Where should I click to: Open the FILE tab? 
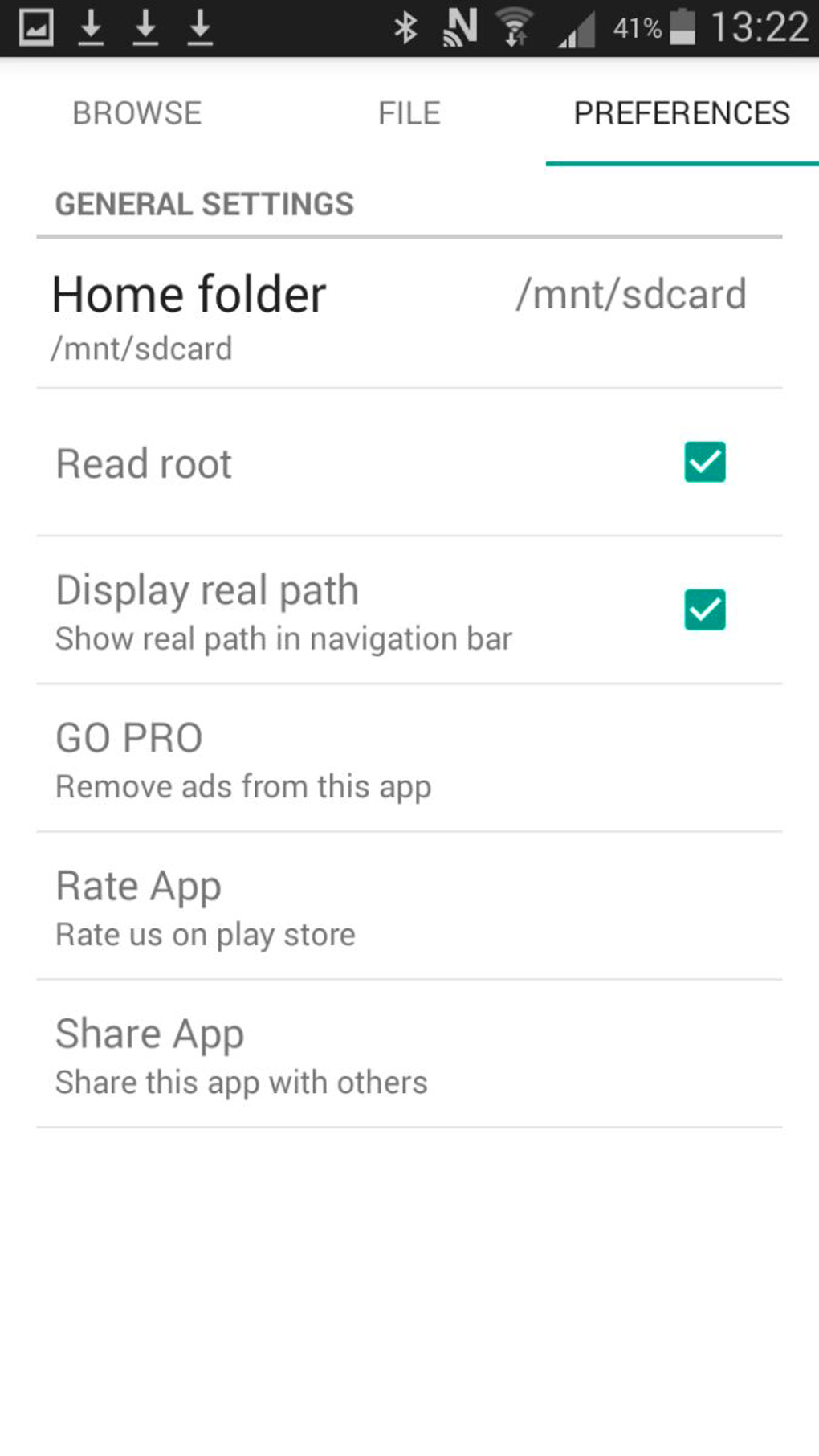click(409, 112)
